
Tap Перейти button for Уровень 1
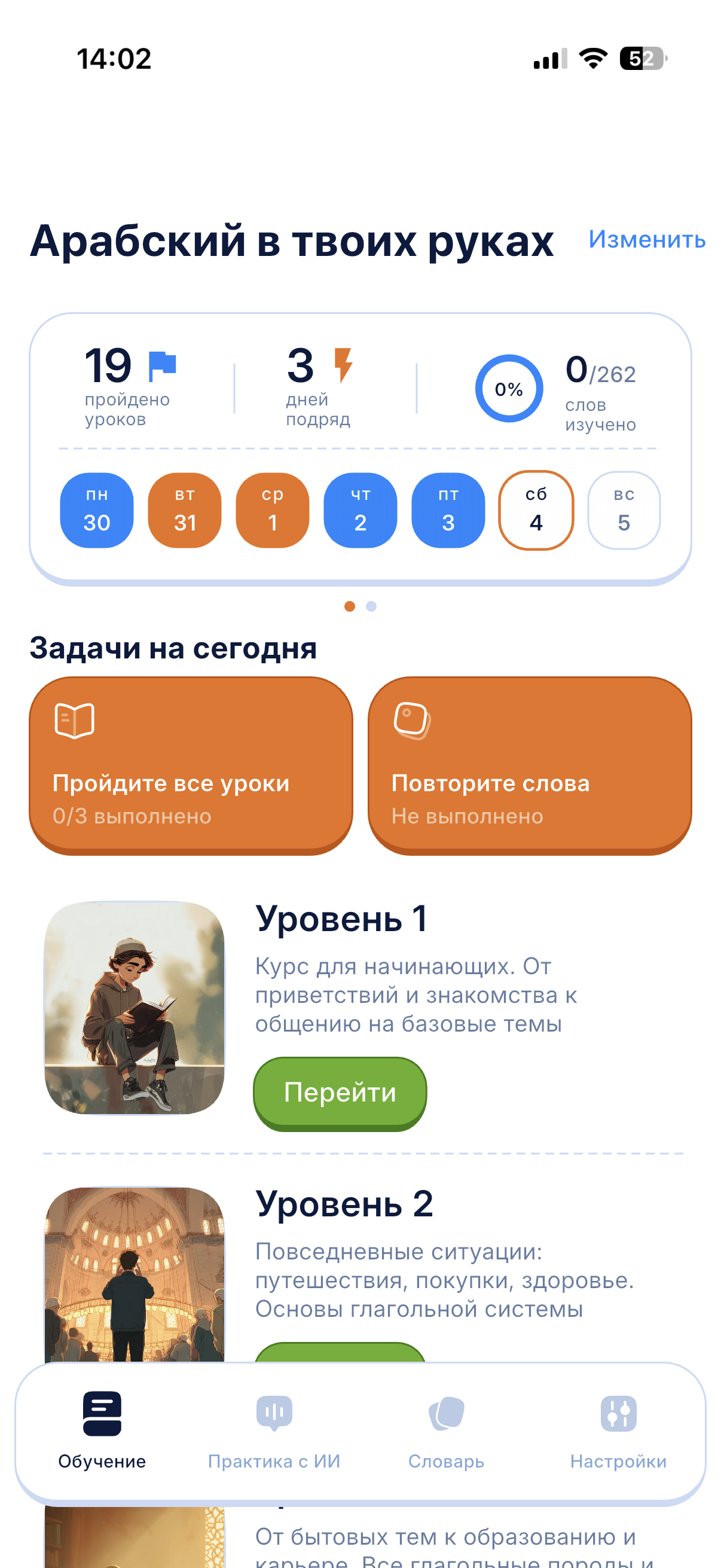[340, 1092]
